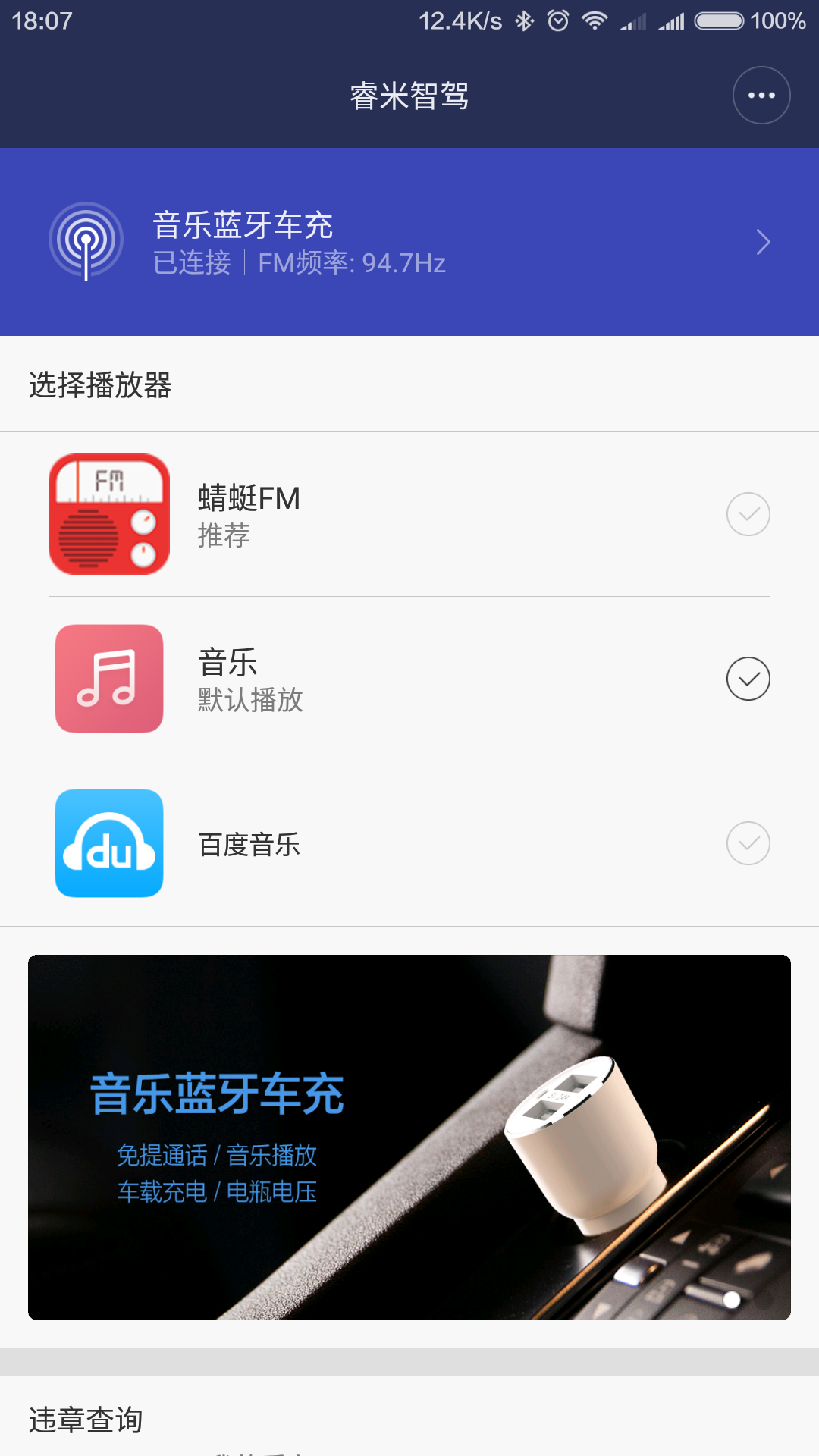Open the three-dot menu icon
The image size is (819, 1456).
tap(761, 95)
